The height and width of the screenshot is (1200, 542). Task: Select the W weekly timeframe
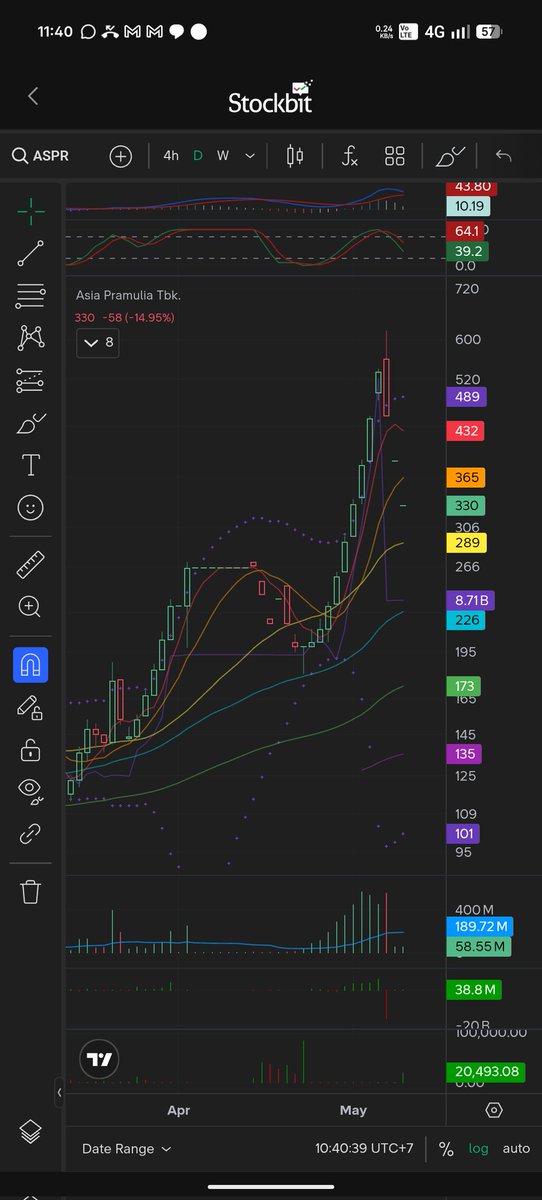223,156
